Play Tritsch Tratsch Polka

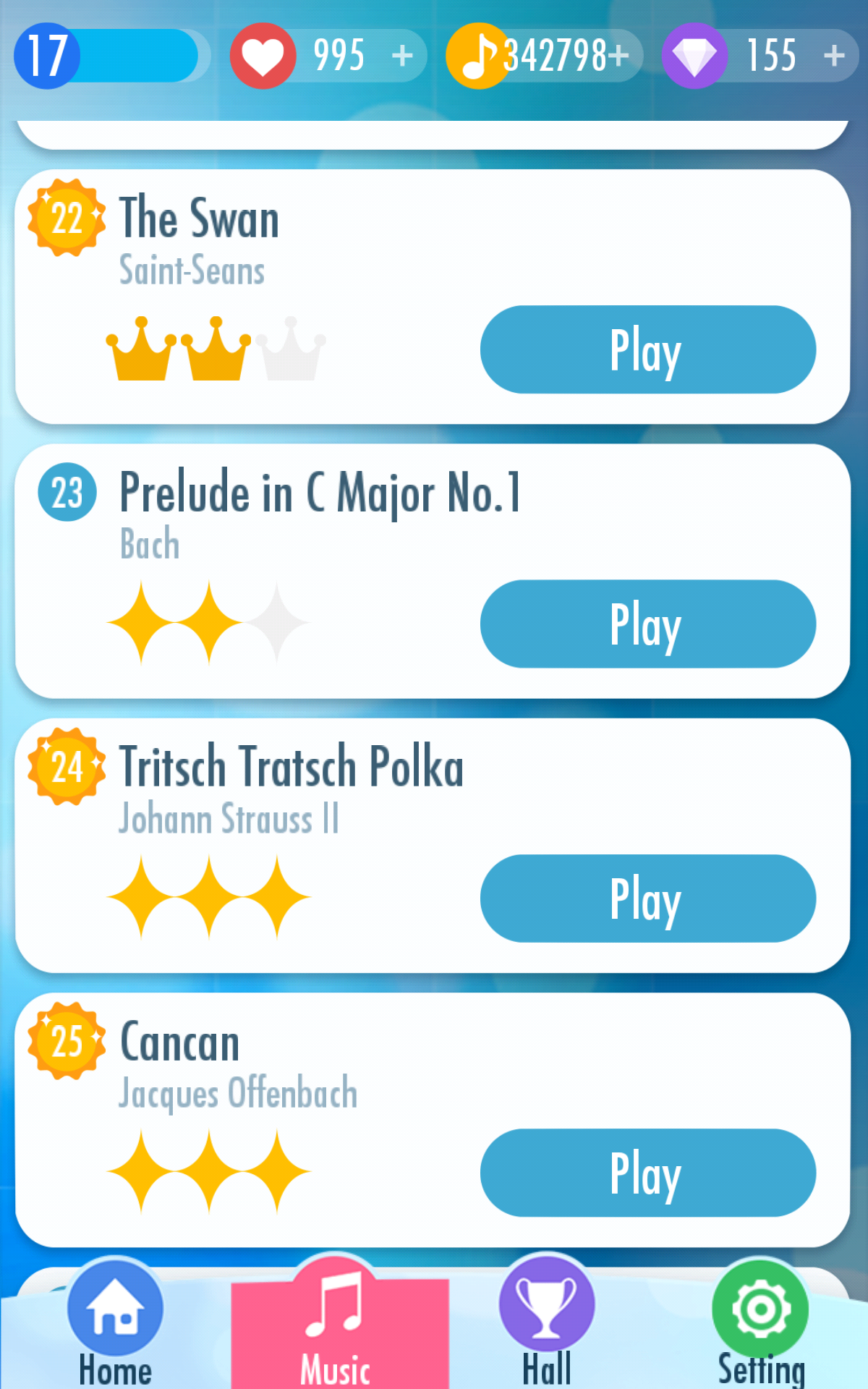coord(648,899)
